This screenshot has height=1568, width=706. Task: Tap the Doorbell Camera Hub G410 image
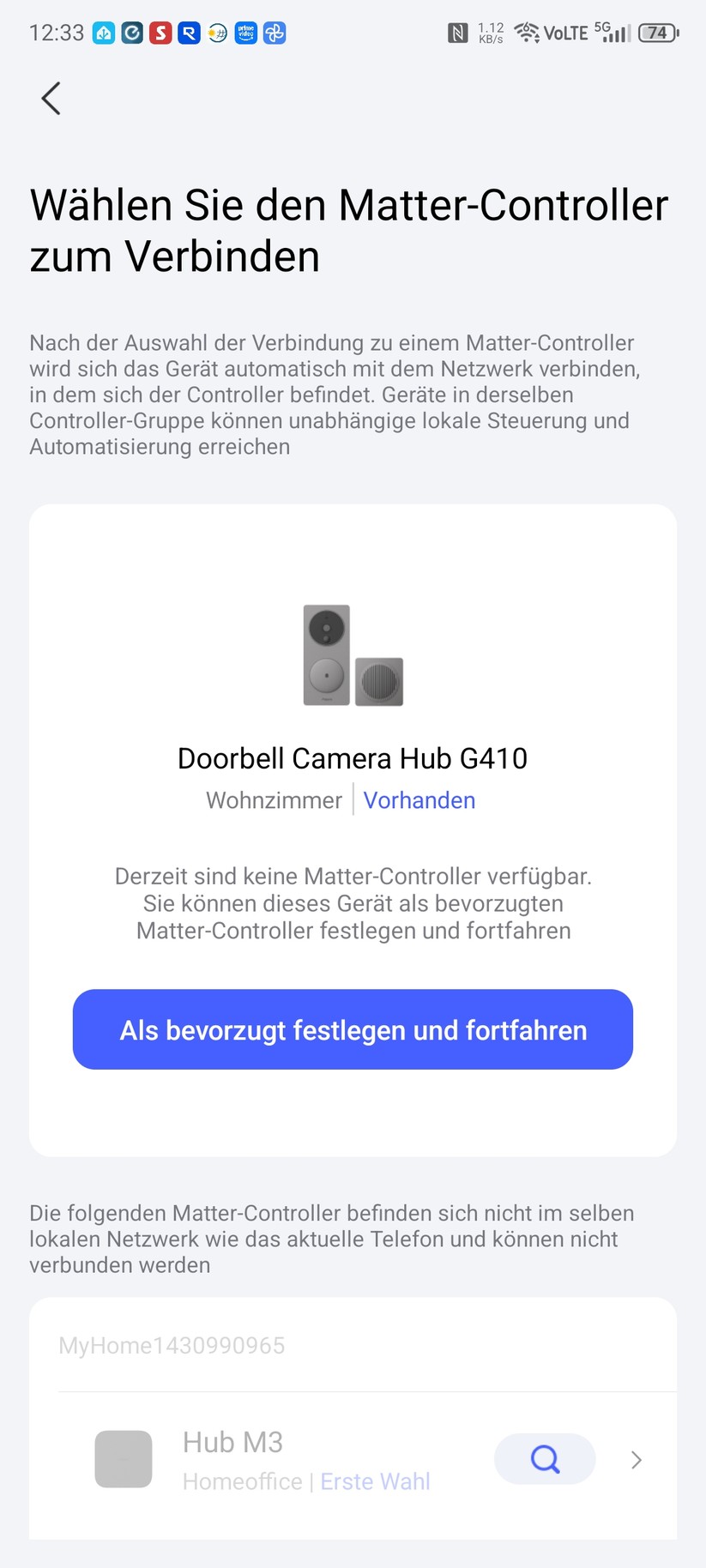[352, 656]
